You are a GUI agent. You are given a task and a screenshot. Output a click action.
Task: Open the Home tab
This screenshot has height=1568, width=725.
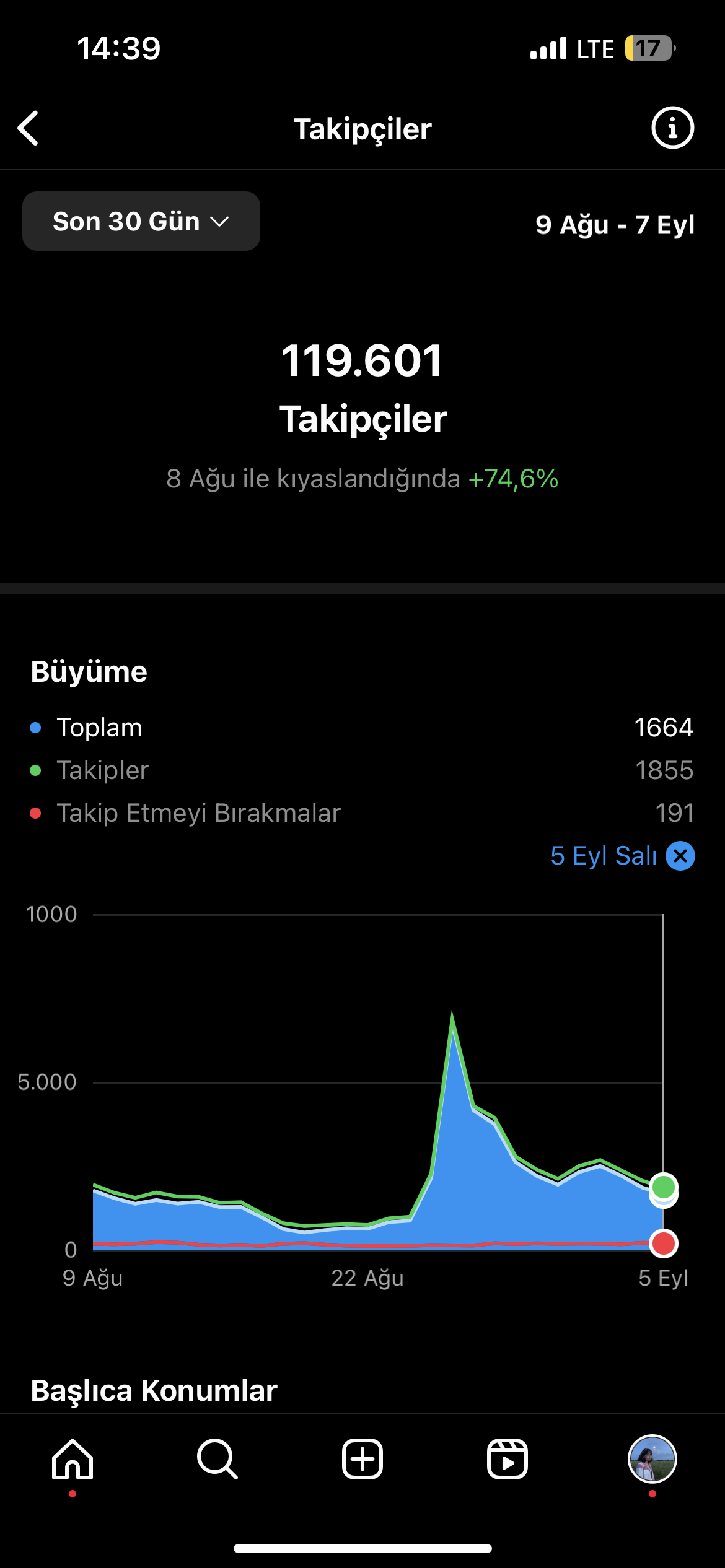(x=72, y=1459)
